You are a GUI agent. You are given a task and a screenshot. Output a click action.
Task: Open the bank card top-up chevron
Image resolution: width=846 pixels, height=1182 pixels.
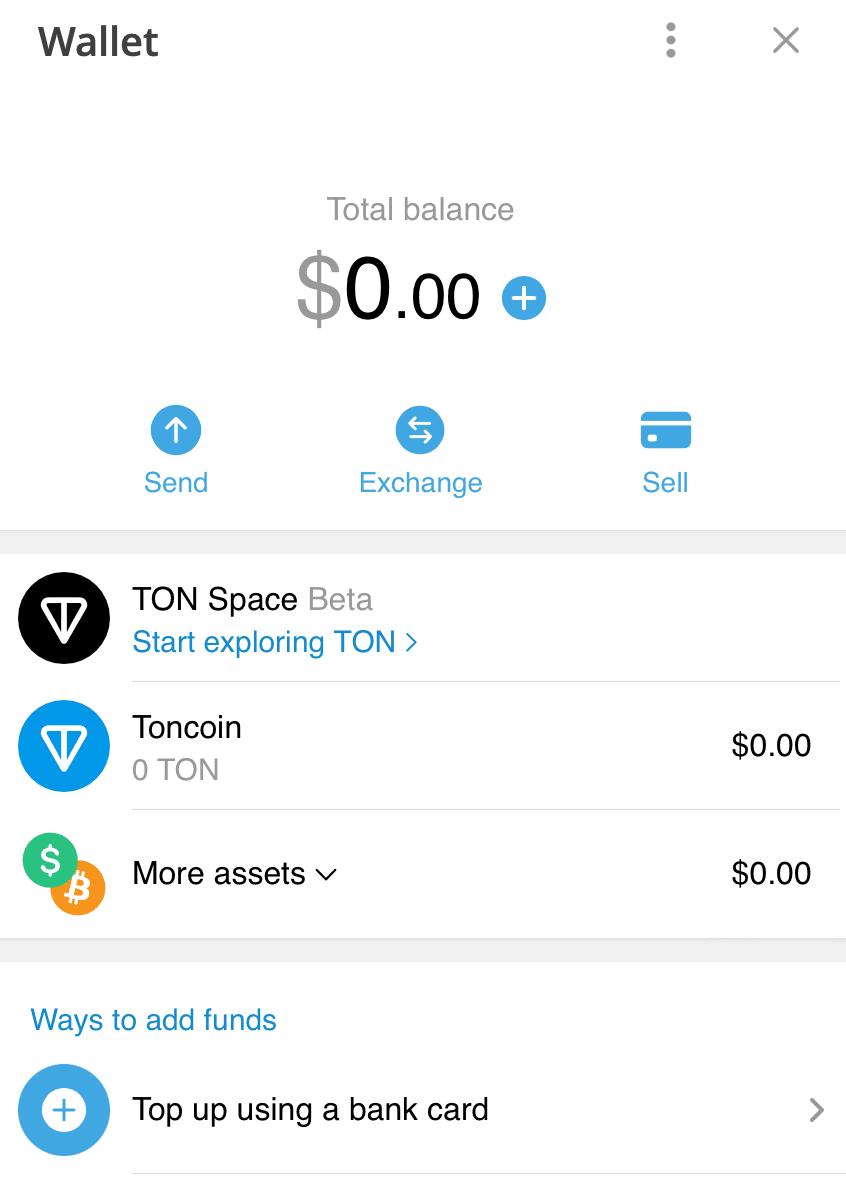tap(818, 1110)
